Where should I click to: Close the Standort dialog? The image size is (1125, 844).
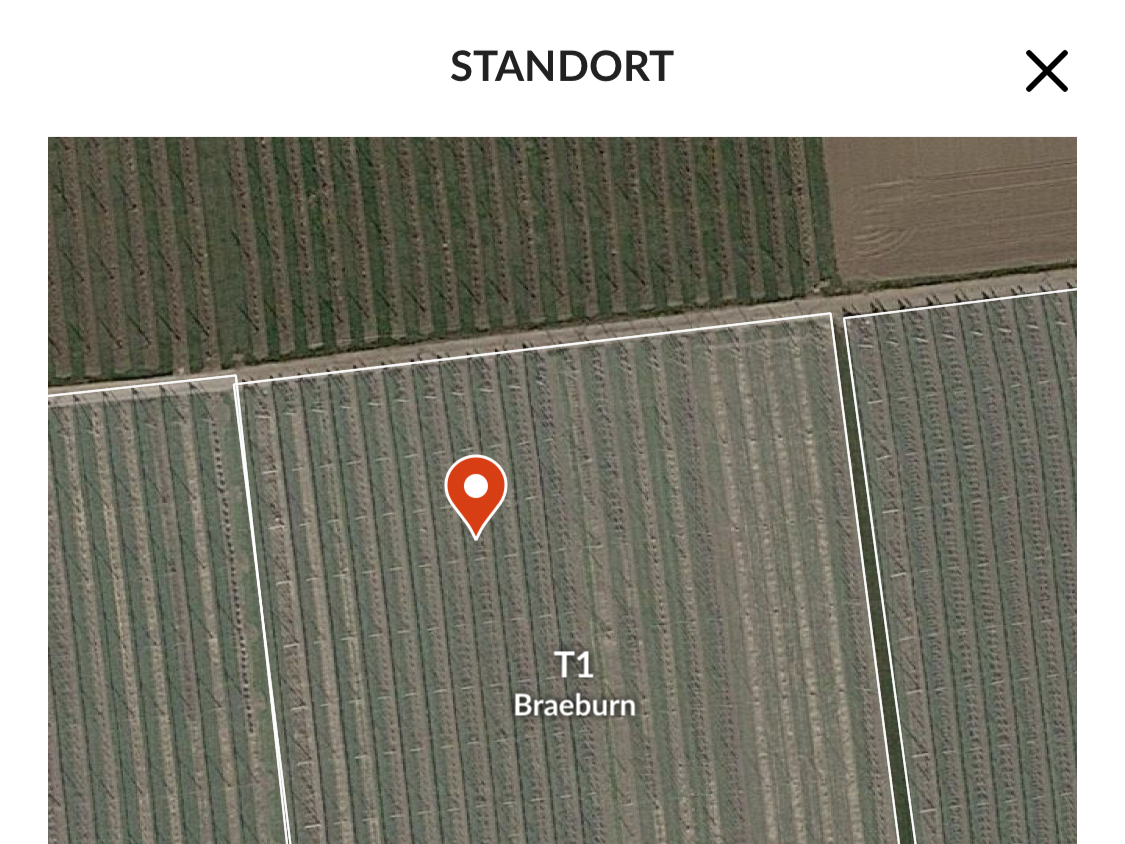pyautogui.click(x=1046, y=72)
